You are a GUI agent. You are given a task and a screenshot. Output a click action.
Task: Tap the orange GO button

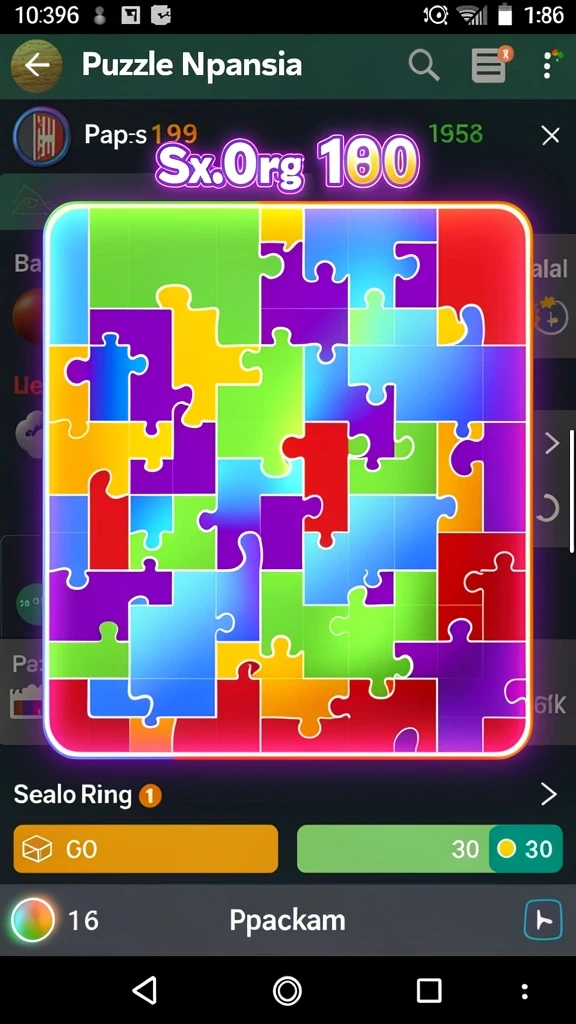point(146,848)
